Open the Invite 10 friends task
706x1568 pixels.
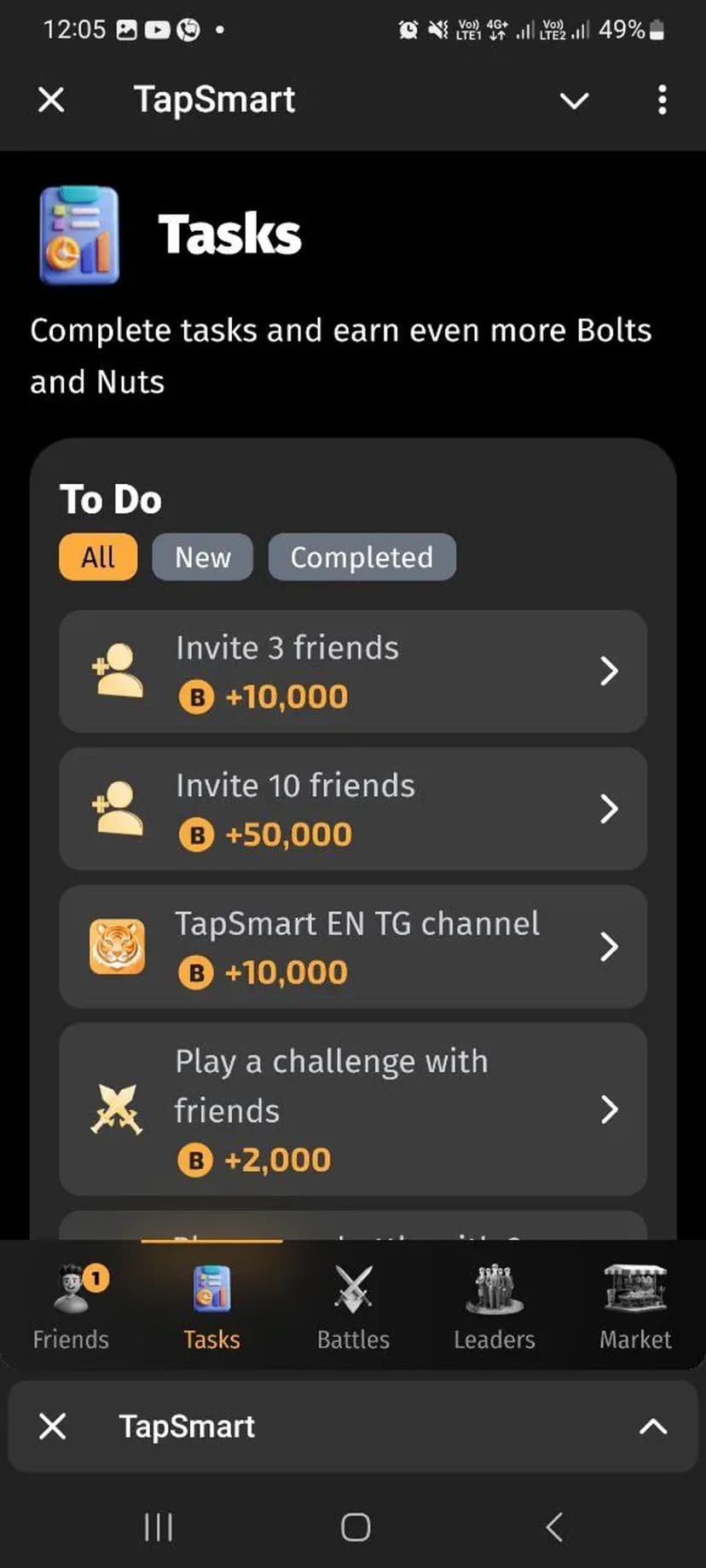352,809
